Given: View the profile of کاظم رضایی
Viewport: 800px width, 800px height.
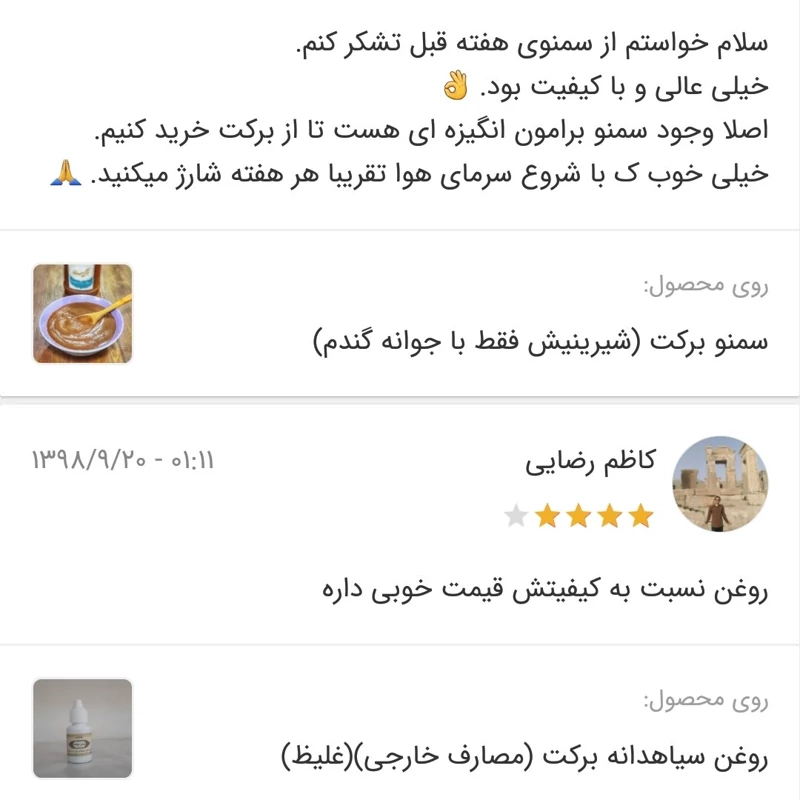Looking at the screenshot, I should click(x=720, y=484).
